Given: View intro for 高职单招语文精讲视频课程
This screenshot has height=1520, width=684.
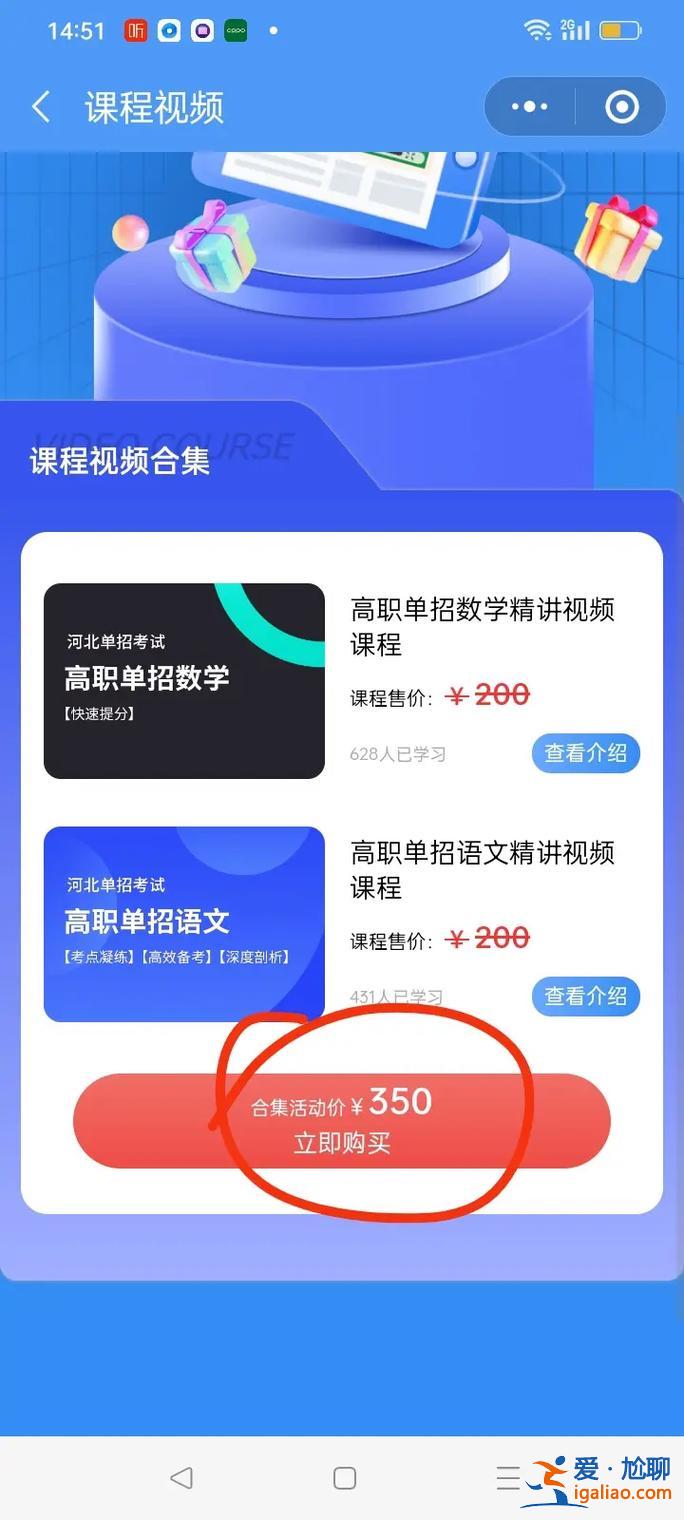Looking at the screenshot, I should tap(585, 996).
